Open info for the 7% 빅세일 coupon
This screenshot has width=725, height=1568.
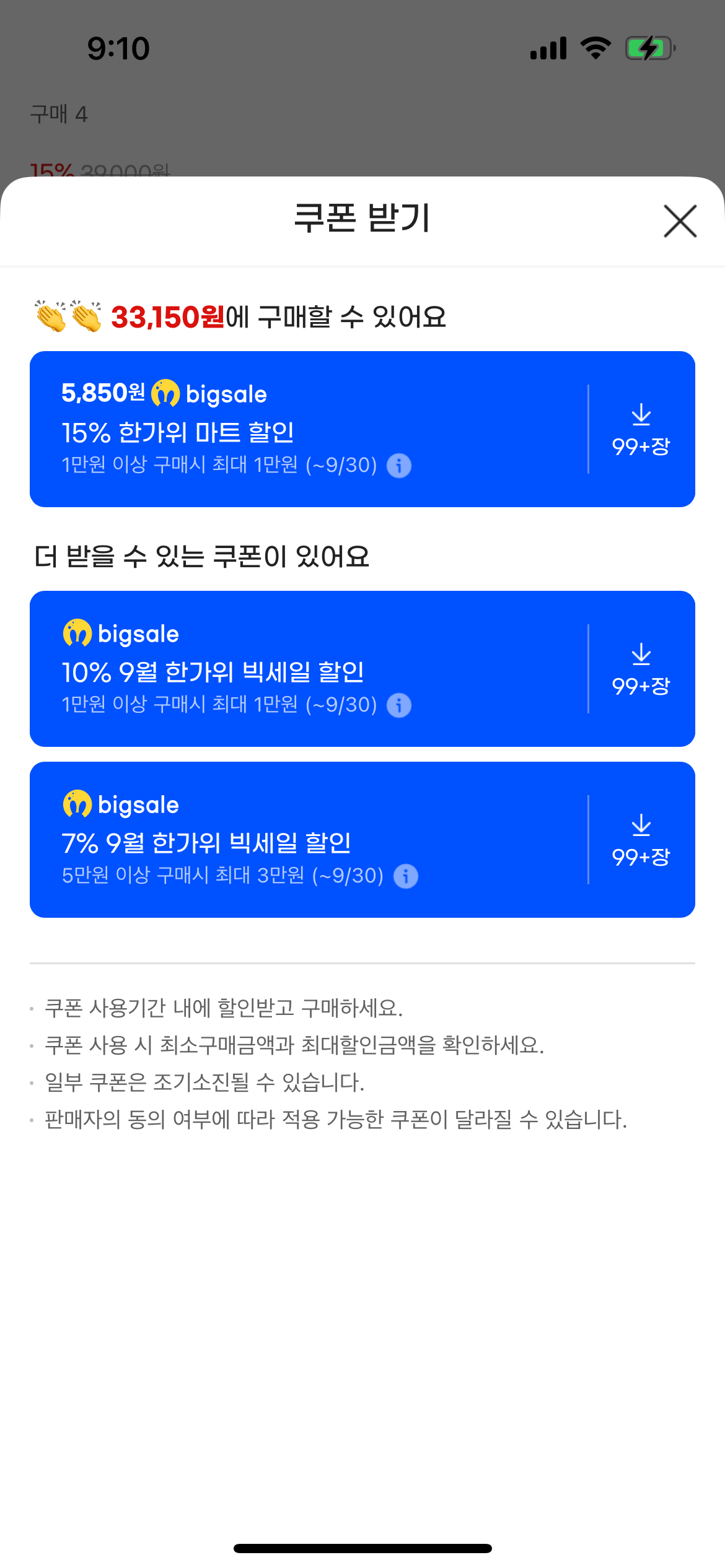(x=406, y=876)
